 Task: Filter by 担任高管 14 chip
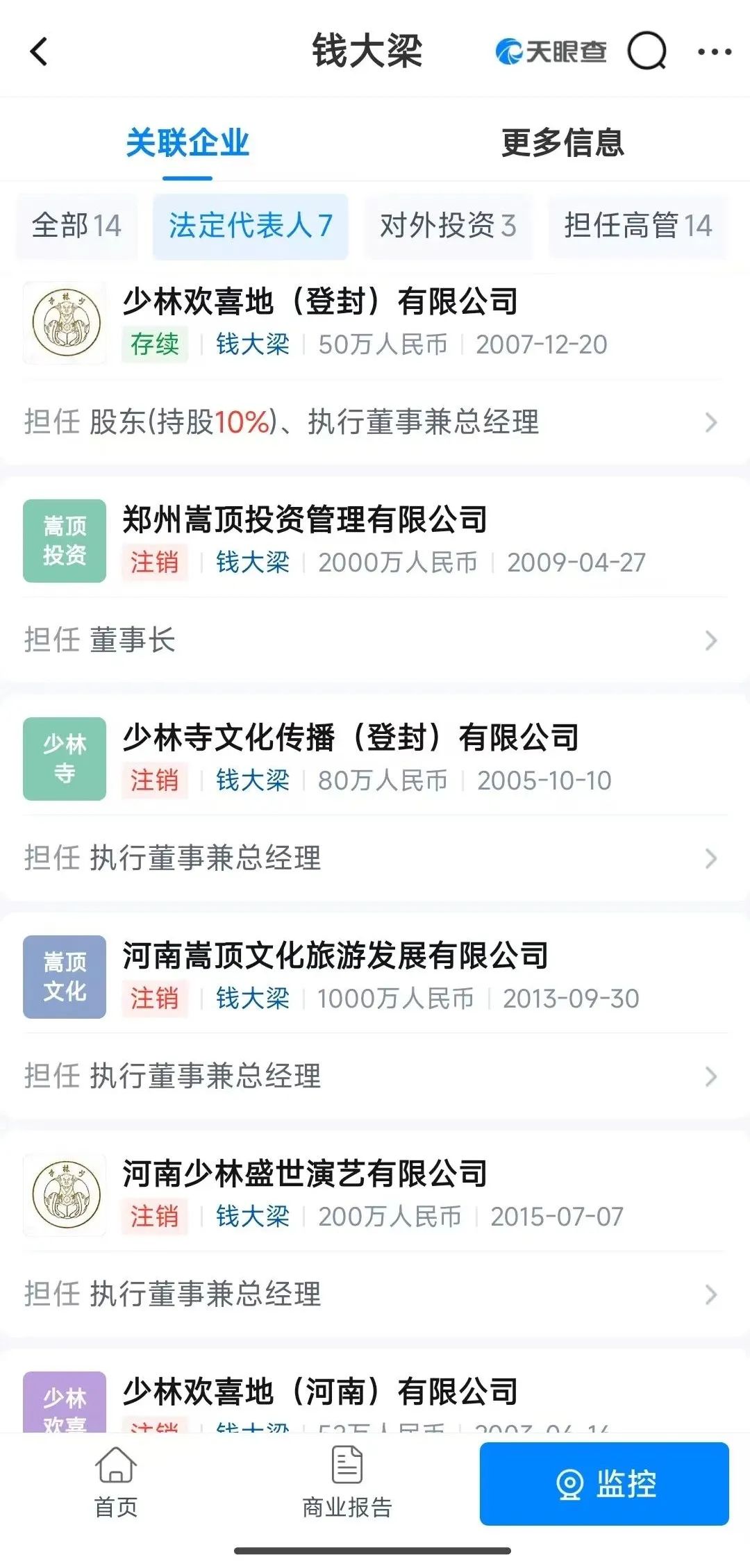pos(637,226)
